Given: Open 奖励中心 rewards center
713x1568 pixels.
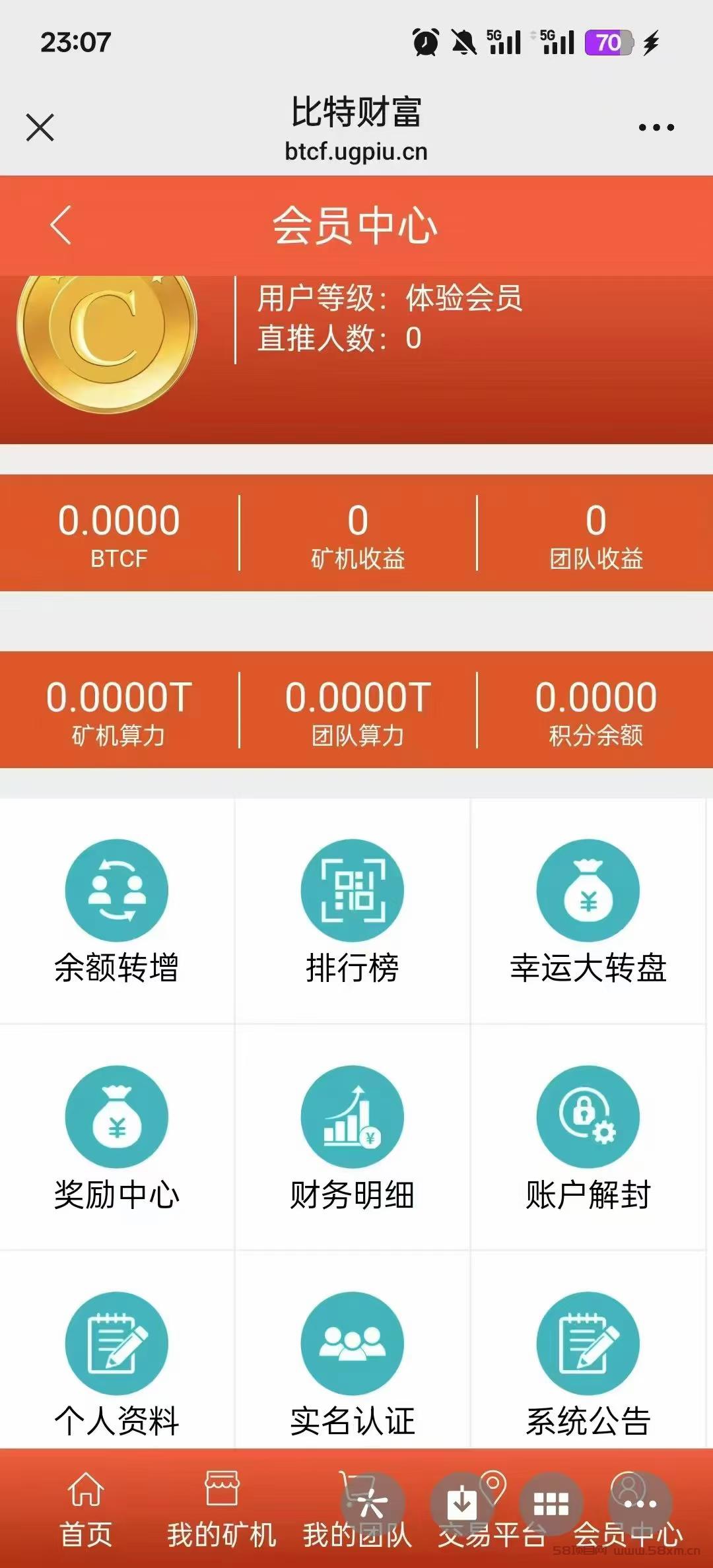Looking at the screenshot, I should pyautogui.click(x=117, y=1137).
